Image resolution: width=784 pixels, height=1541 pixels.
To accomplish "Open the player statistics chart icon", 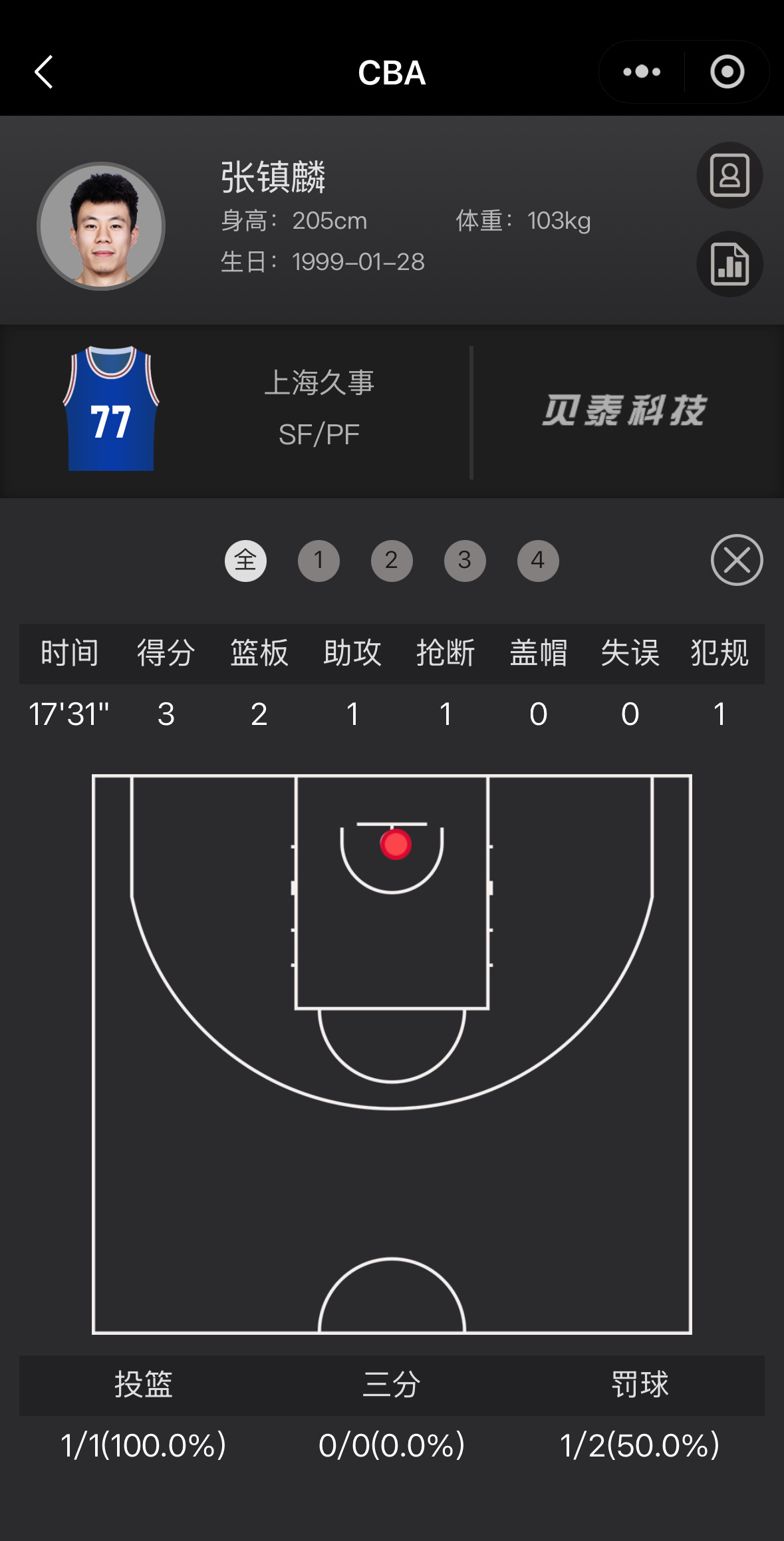I will pos(729,264).
